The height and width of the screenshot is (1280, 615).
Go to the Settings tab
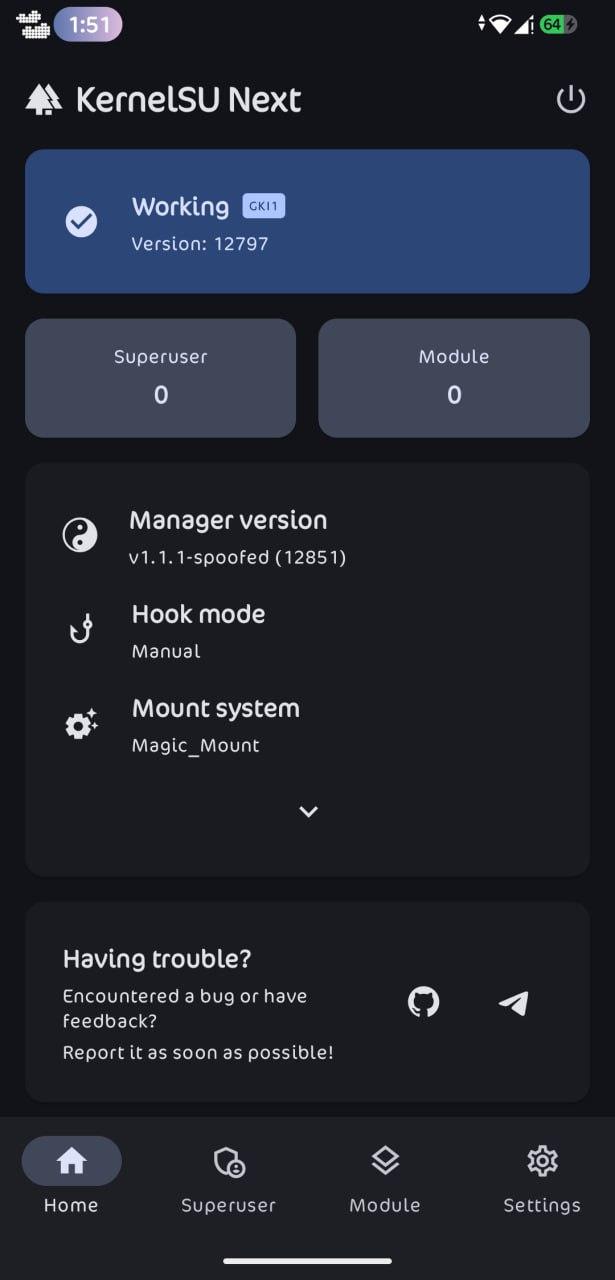point(542,1177)
